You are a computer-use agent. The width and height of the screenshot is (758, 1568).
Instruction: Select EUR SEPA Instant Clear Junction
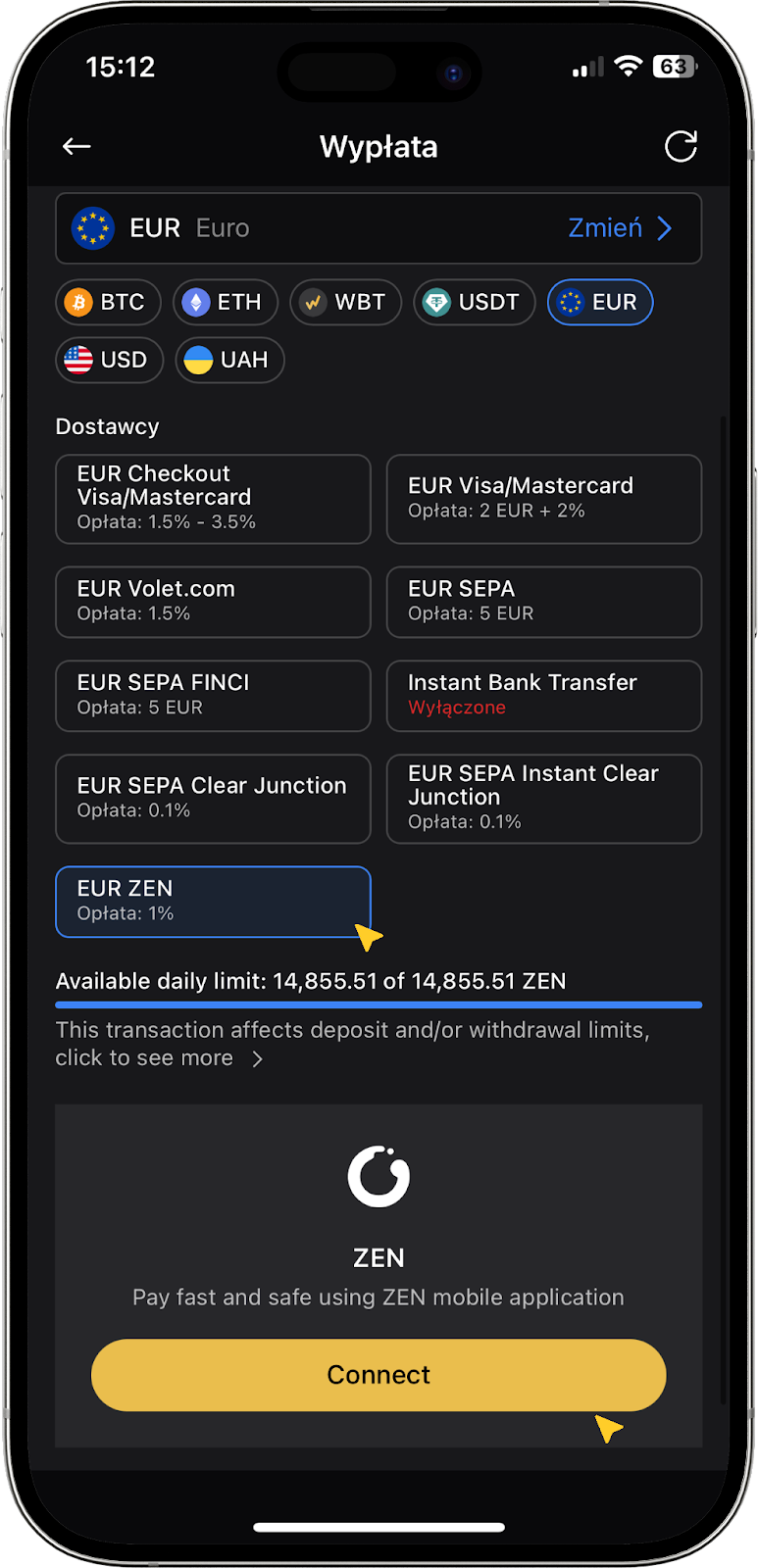point(543,798)
